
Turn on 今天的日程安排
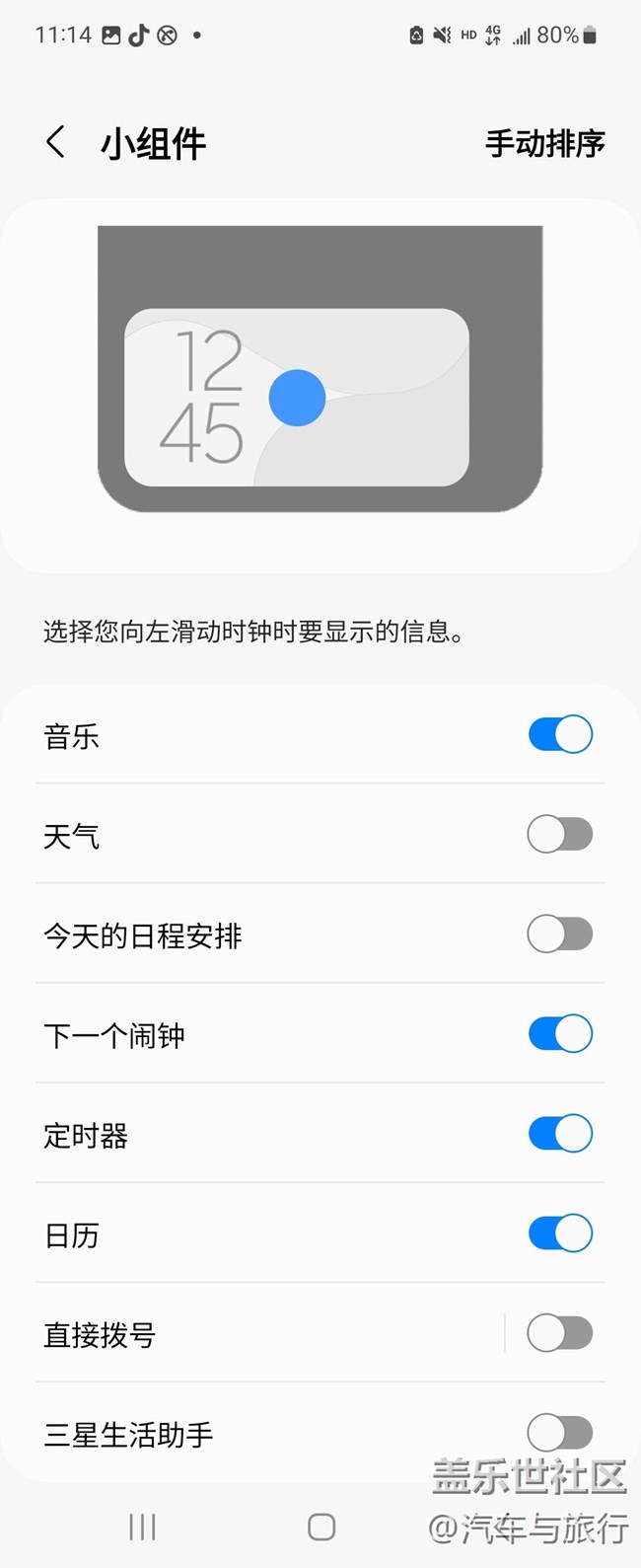(x=560, y=934)
